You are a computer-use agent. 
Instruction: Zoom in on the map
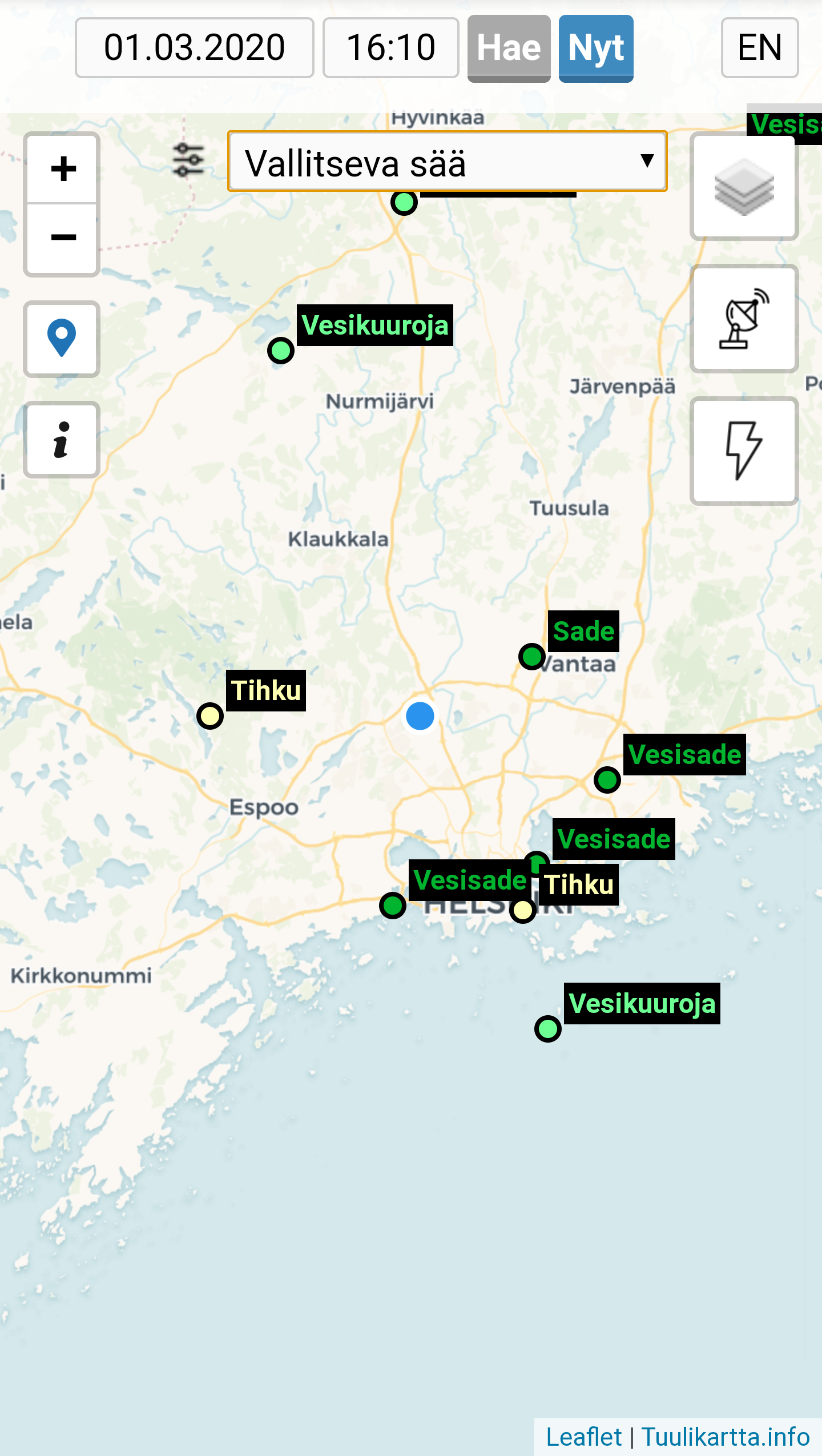coord(62,169)
